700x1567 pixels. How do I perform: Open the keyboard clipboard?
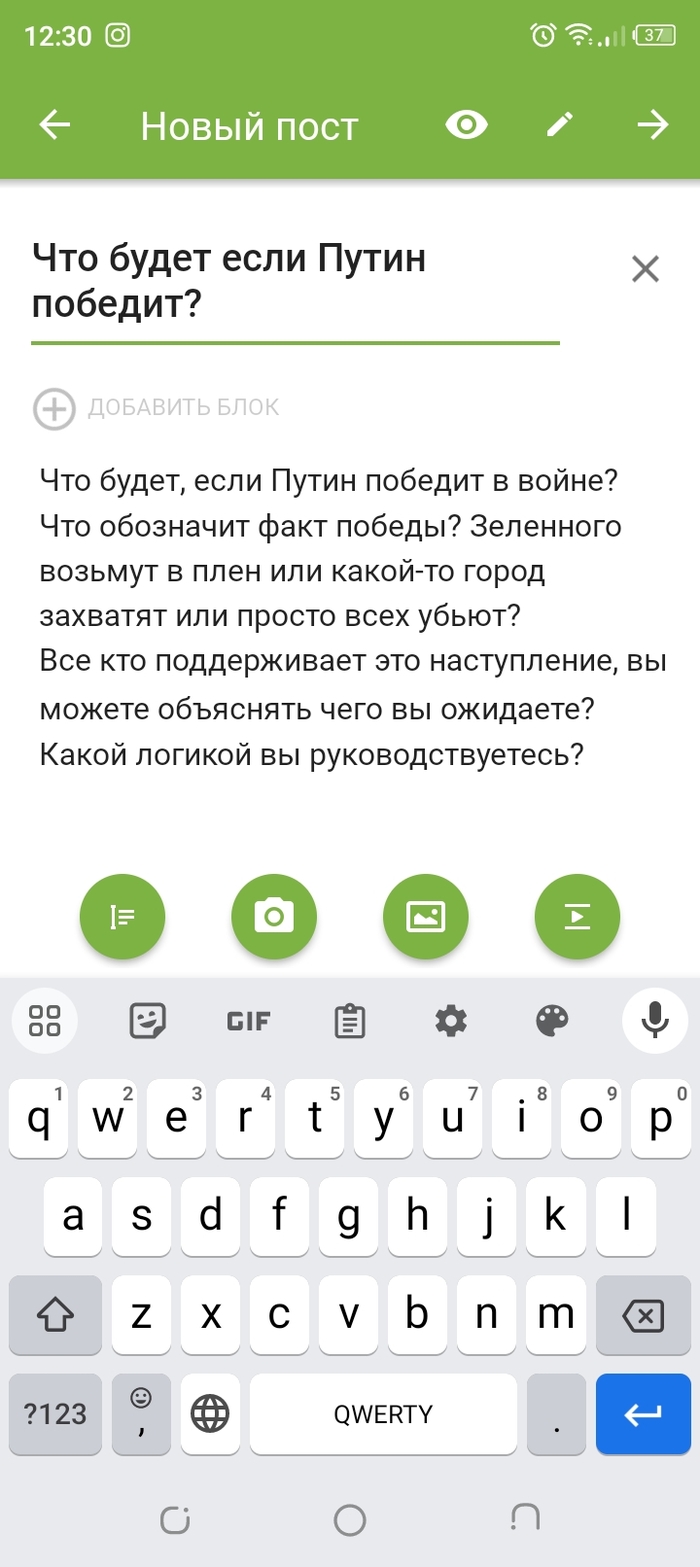pyautogui.click(x=349, y=1021)
